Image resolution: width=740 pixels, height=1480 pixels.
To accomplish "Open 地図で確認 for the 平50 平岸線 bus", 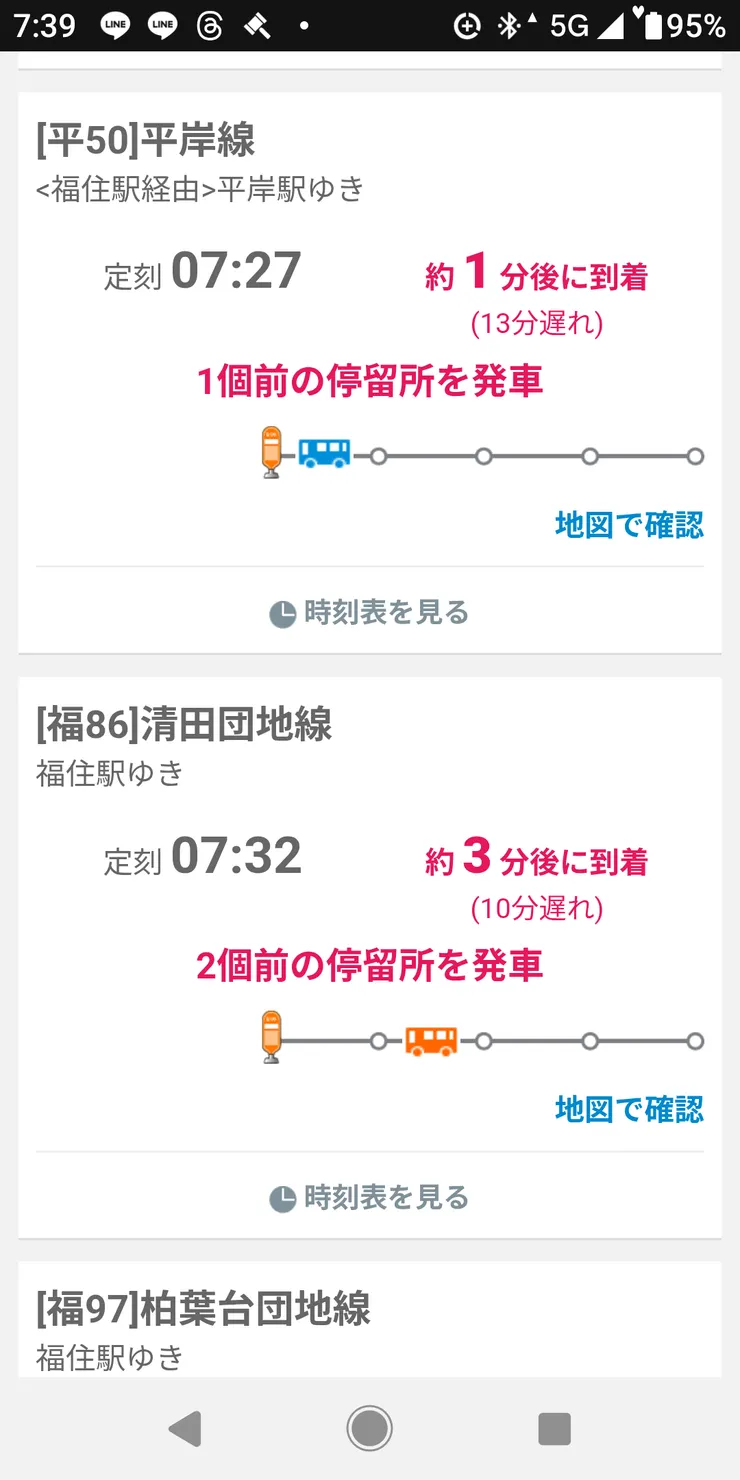I will point(629,525).
